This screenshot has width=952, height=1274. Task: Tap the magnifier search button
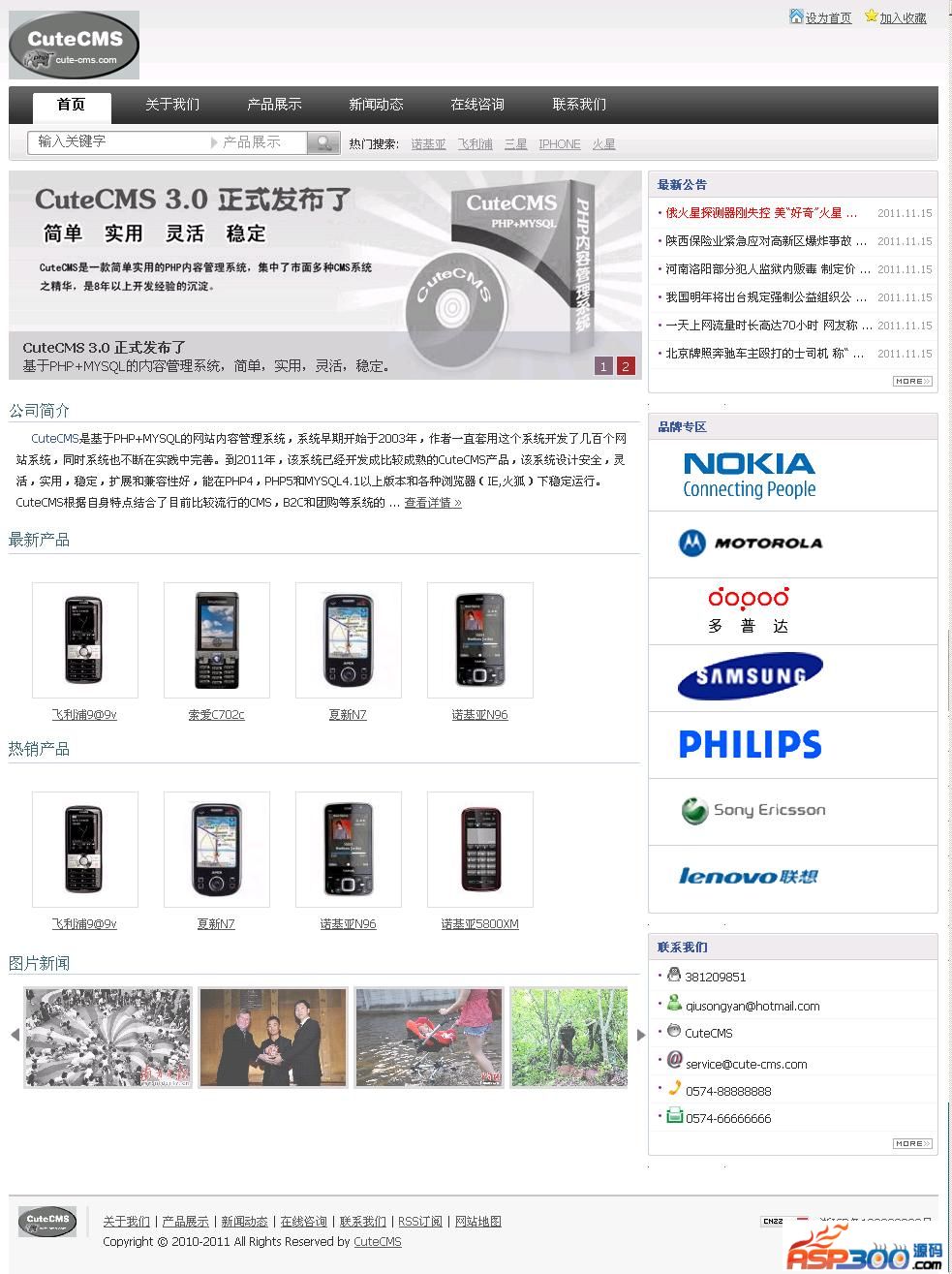(x=323, y=142)
